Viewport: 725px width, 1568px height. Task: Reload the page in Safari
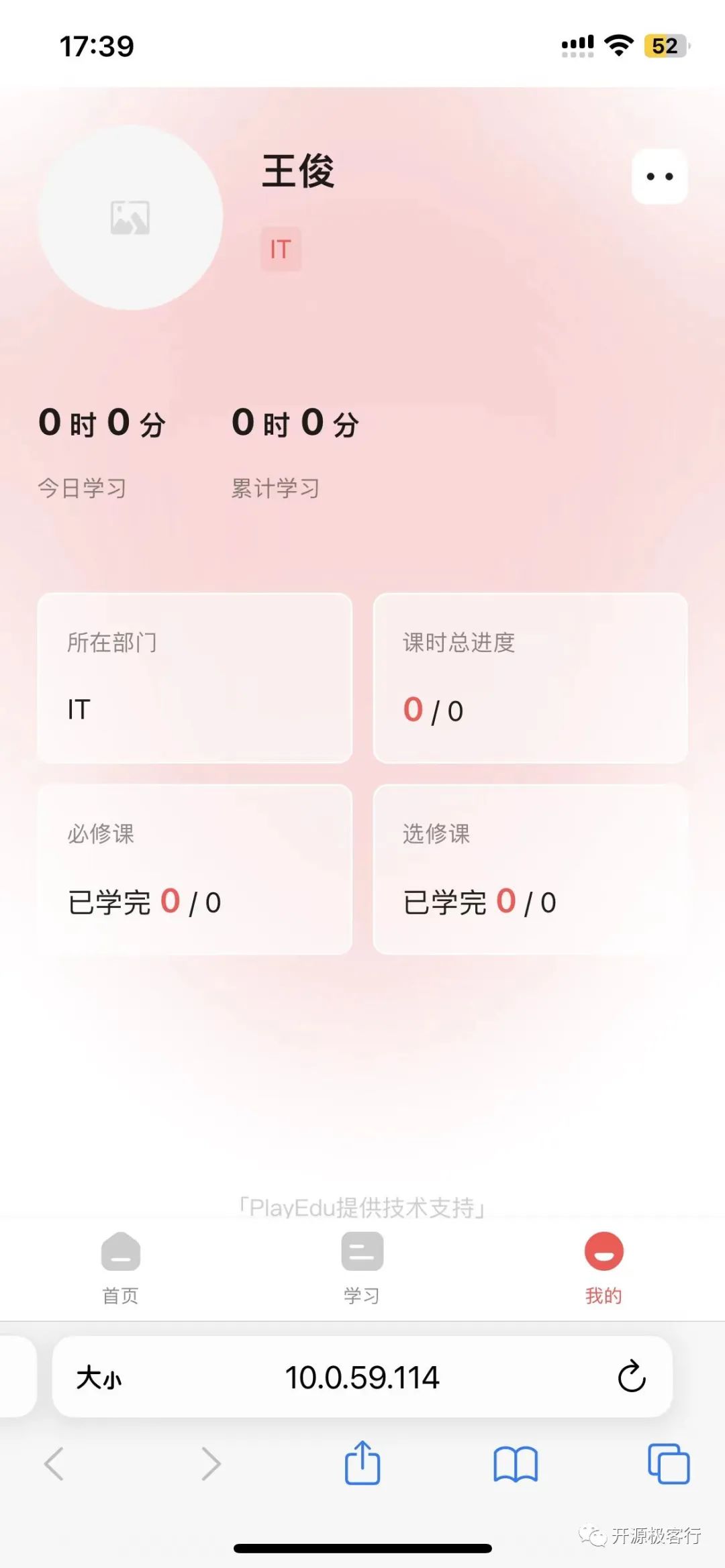pos(632,1377)
